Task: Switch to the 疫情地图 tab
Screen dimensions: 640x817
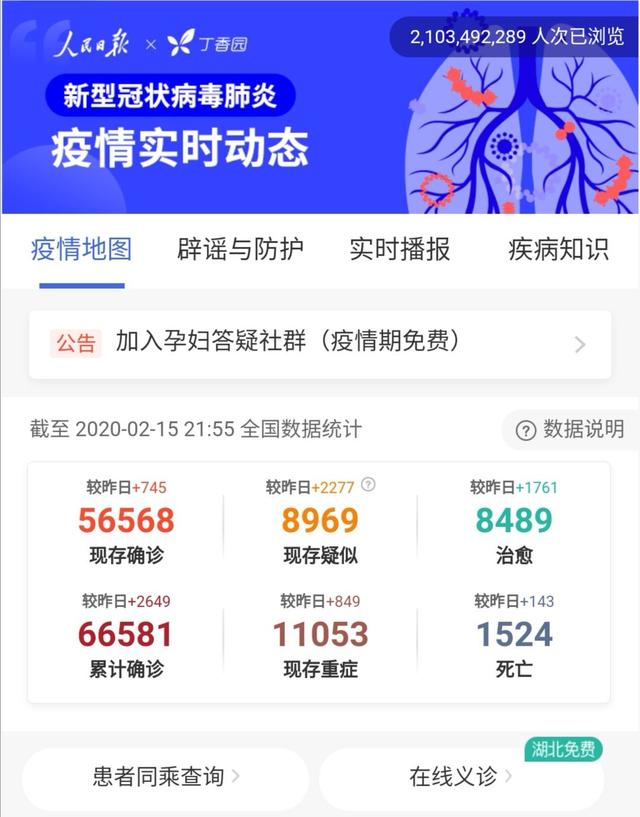Action: coord(81,250)
